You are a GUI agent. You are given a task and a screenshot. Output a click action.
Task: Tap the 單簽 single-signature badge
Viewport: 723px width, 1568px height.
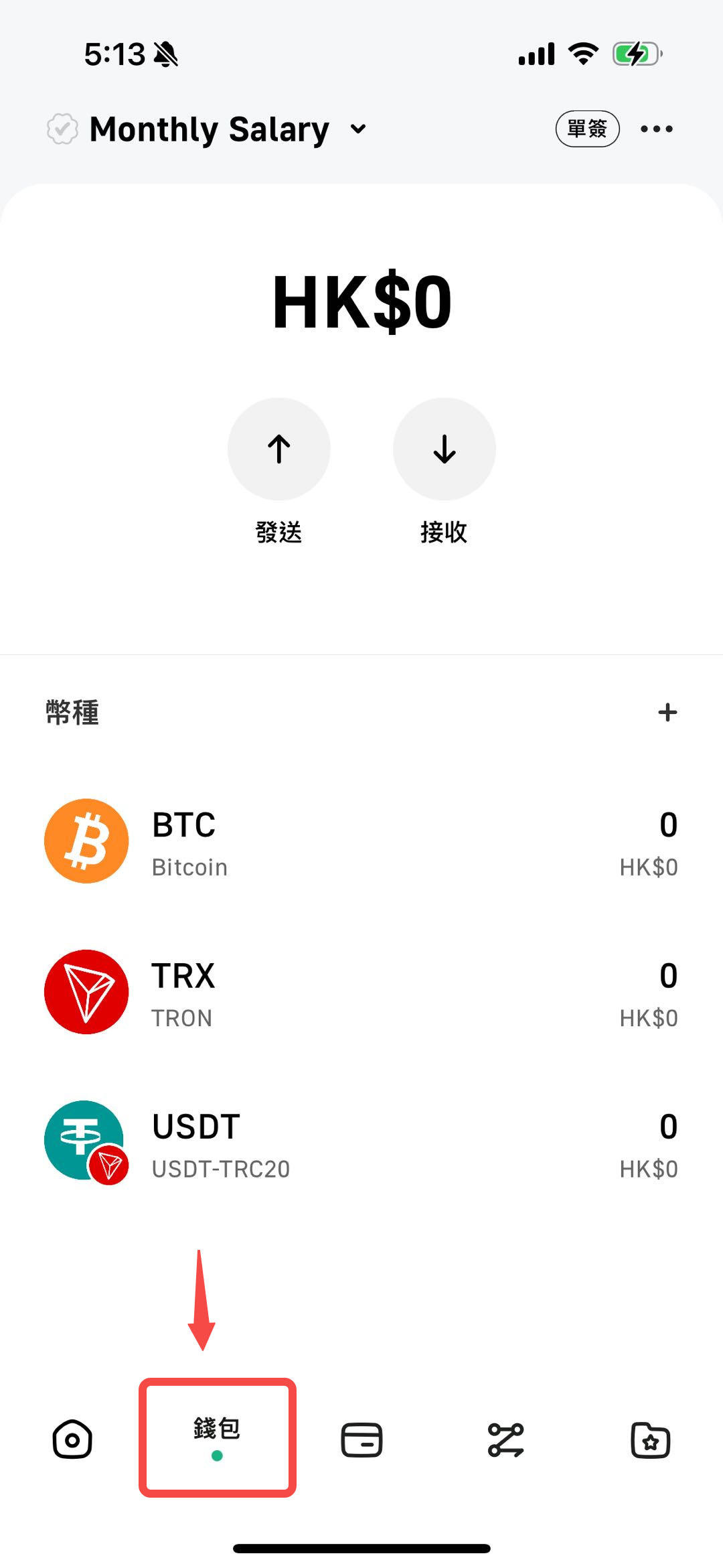point(587,129)
